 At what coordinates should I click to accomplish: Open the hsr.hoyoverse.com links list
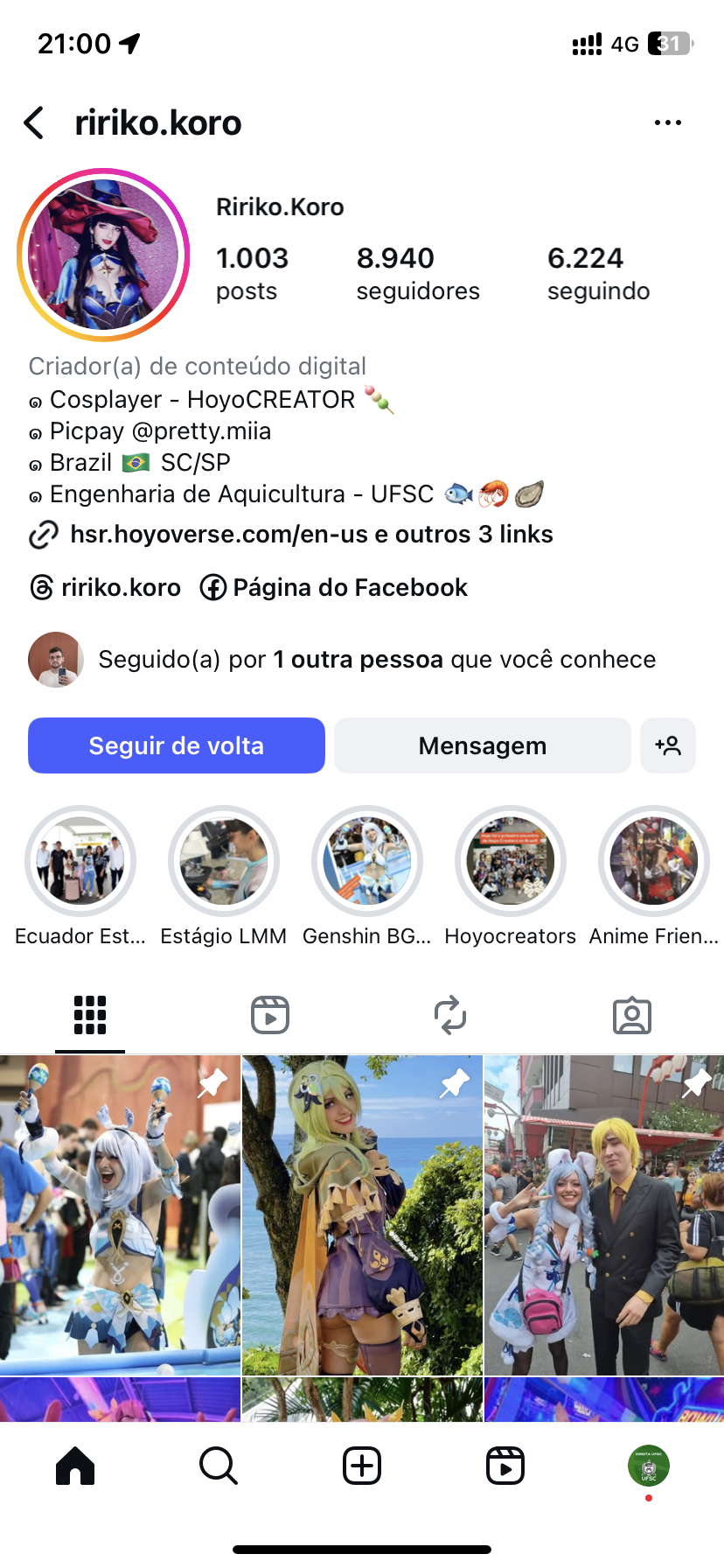pos(310,535)
